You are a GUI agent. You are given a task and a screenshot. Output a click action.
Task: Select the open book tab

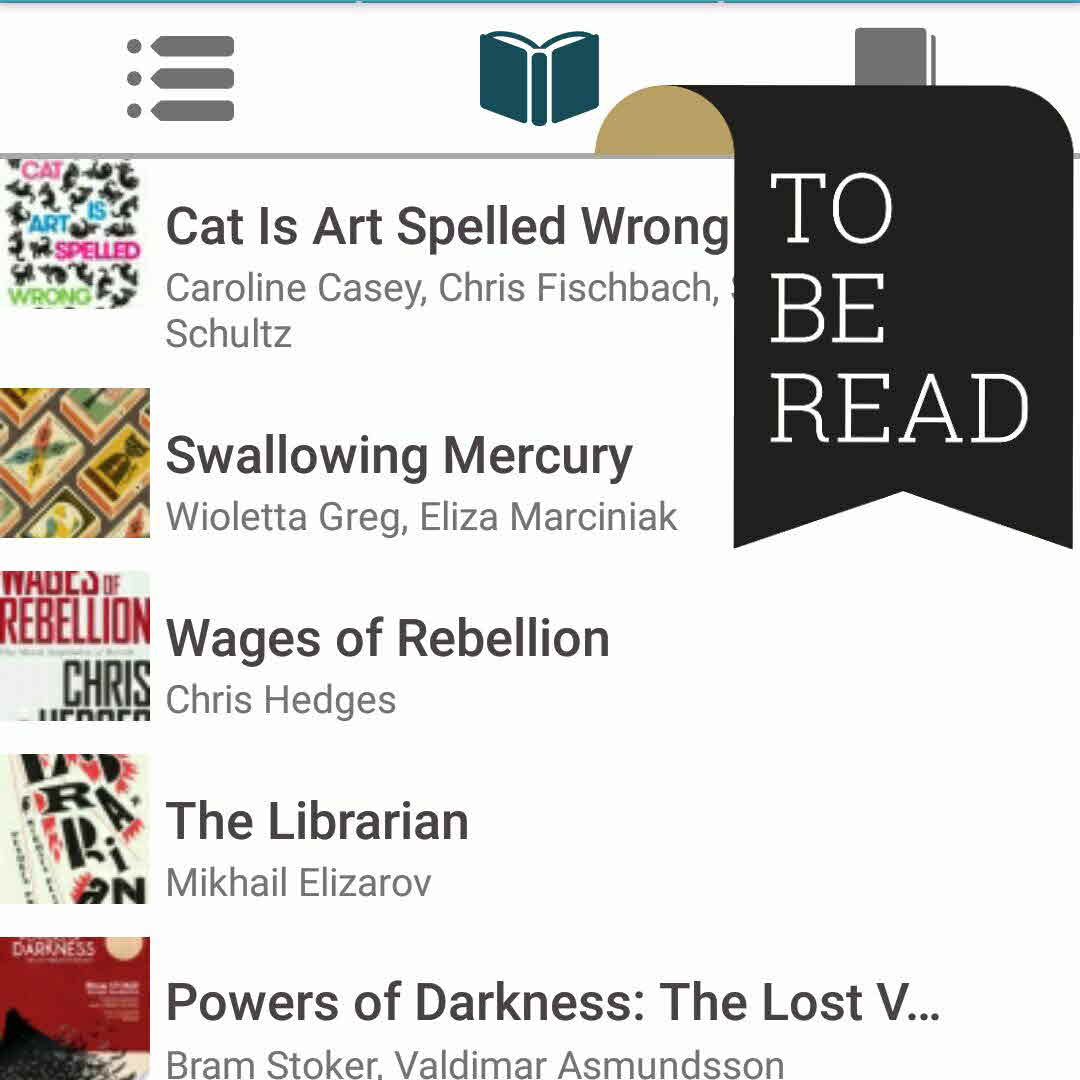pyautogui.click(x=538, y=78)
